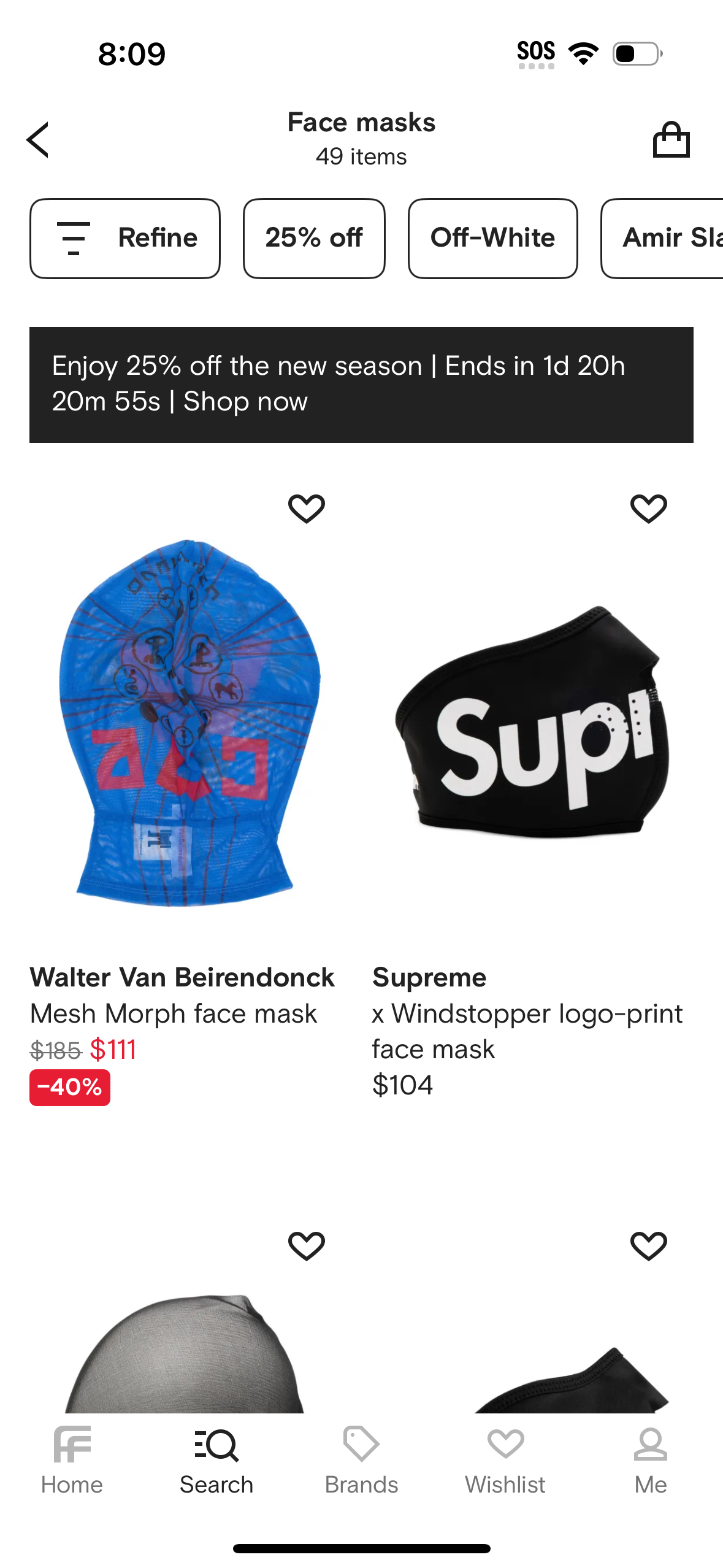Viewport: 723px width, 1568px height.
Task: Add Supreme Windstopper mask to wishlist
Action: click(x=648, y=509)
